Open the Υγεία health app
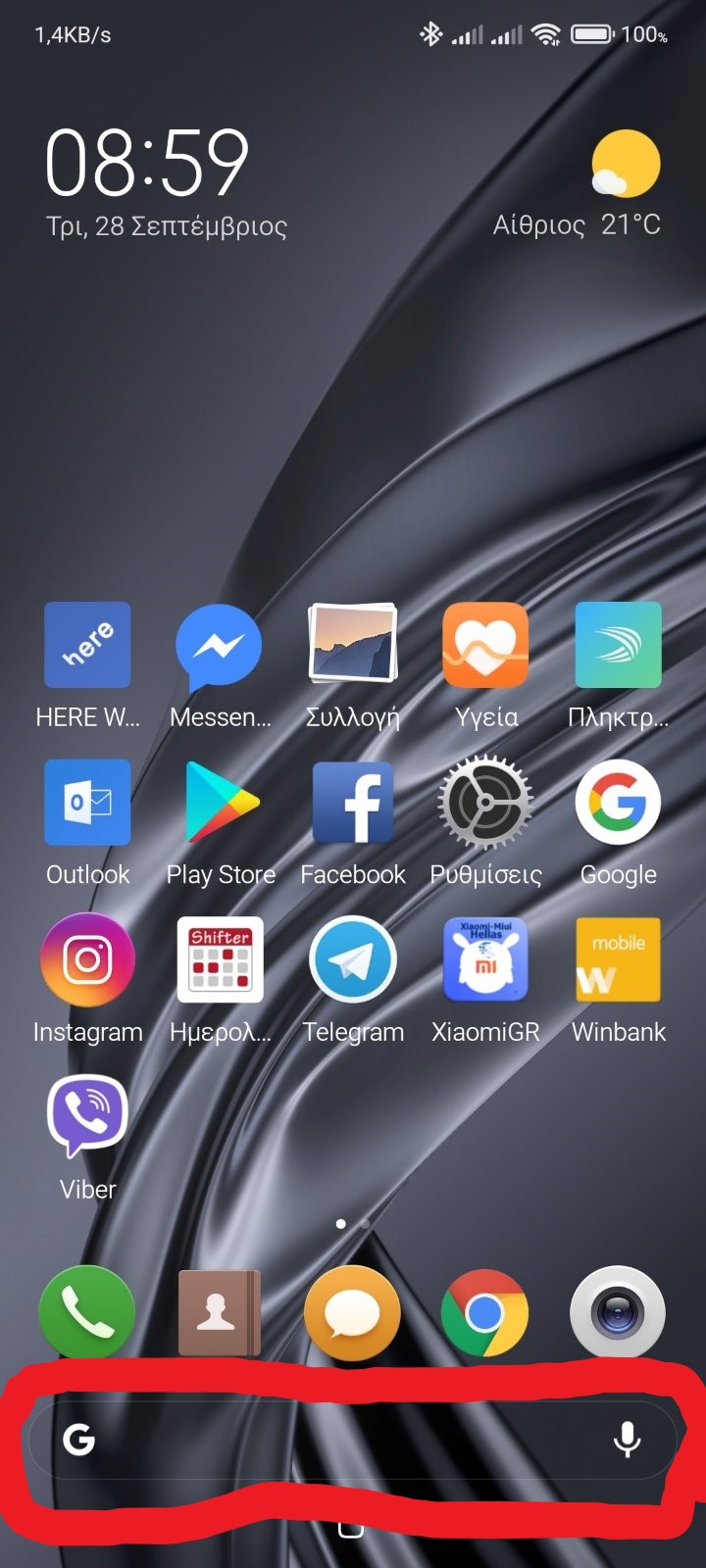The width and height of the screenshot is (706, 1568). click(x=485, y=645)
